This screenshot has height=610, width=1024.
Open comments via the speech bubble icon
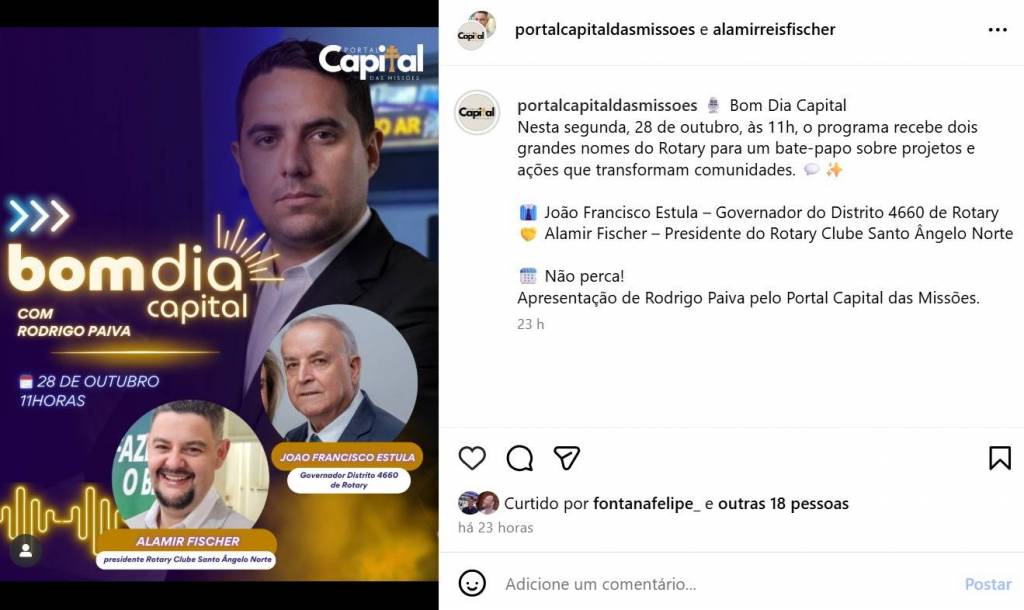pyautogui.click(x=519, y=458)
